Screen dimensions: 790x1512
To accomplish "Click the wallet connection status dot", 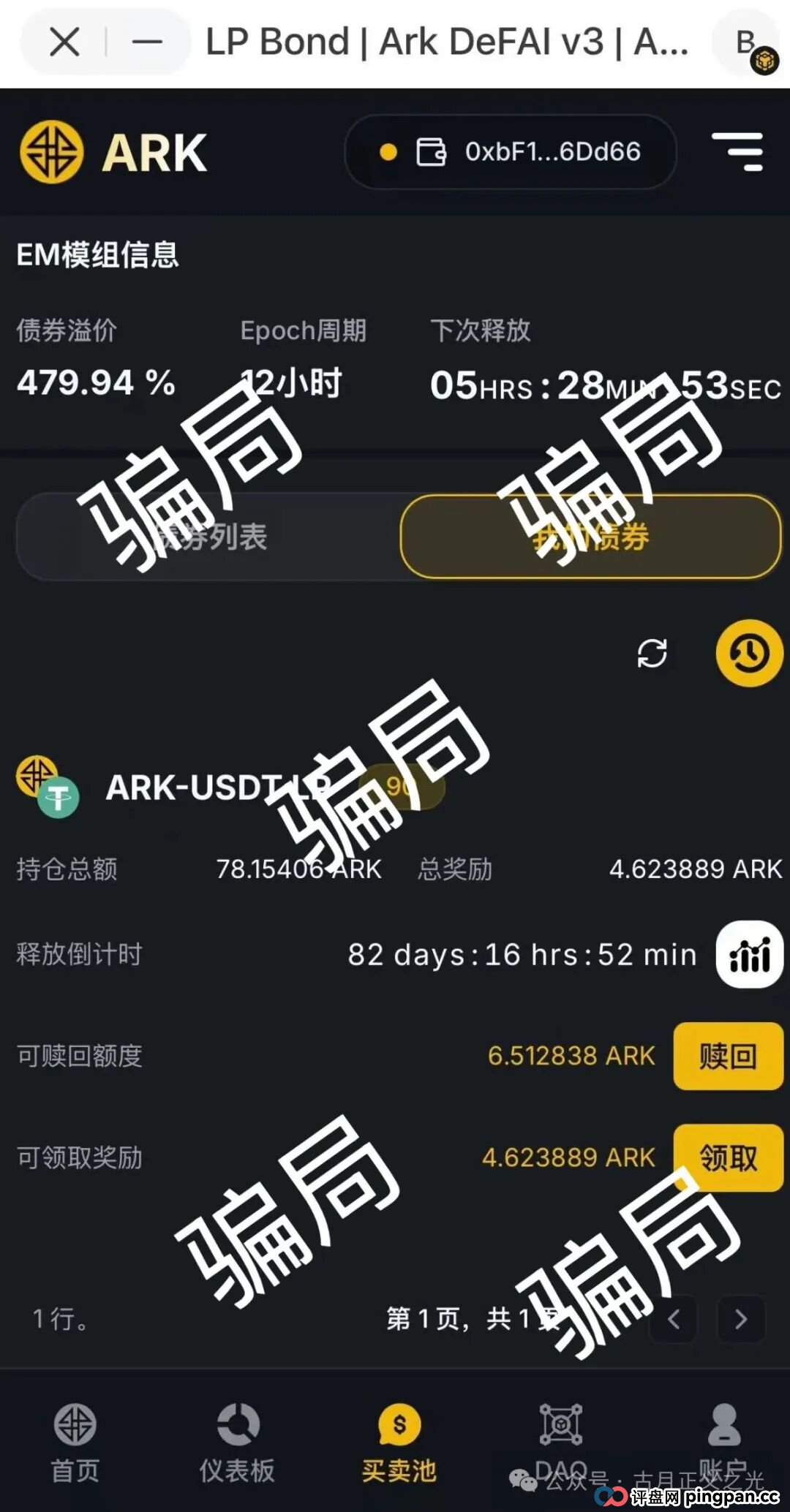I will pyautogui.click(x=387, y=153).
